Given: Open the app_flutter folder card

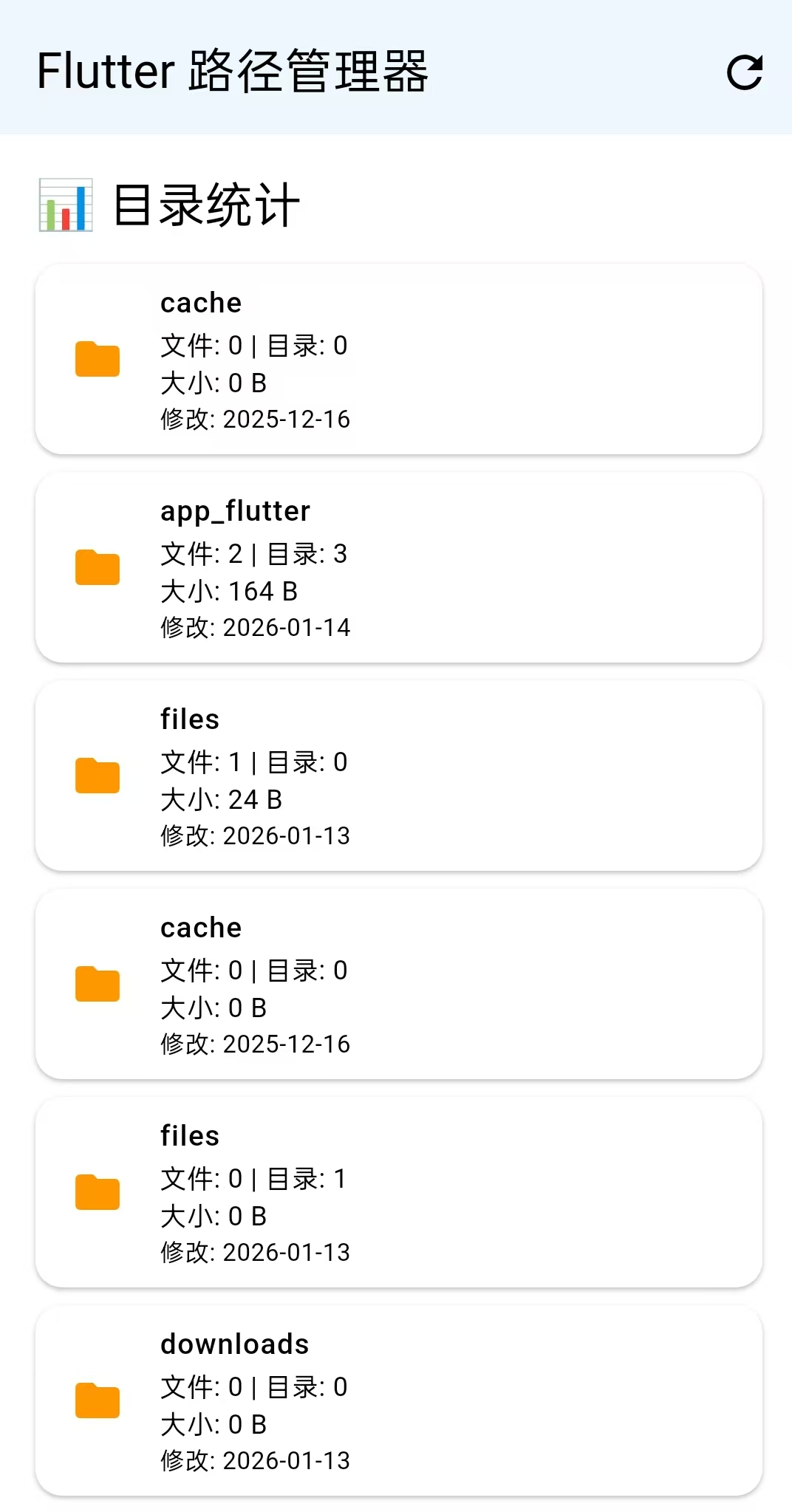Looking at the screenshot, I should 399,567.
